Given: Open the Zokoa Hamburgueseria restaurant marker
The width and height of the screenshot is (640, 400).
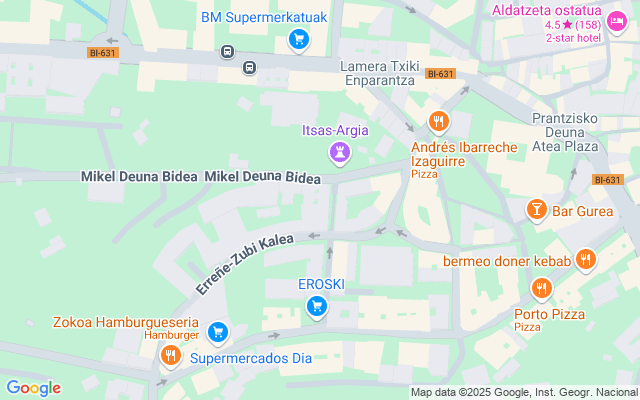Looking at the screenshot, I should pos(171,355).
